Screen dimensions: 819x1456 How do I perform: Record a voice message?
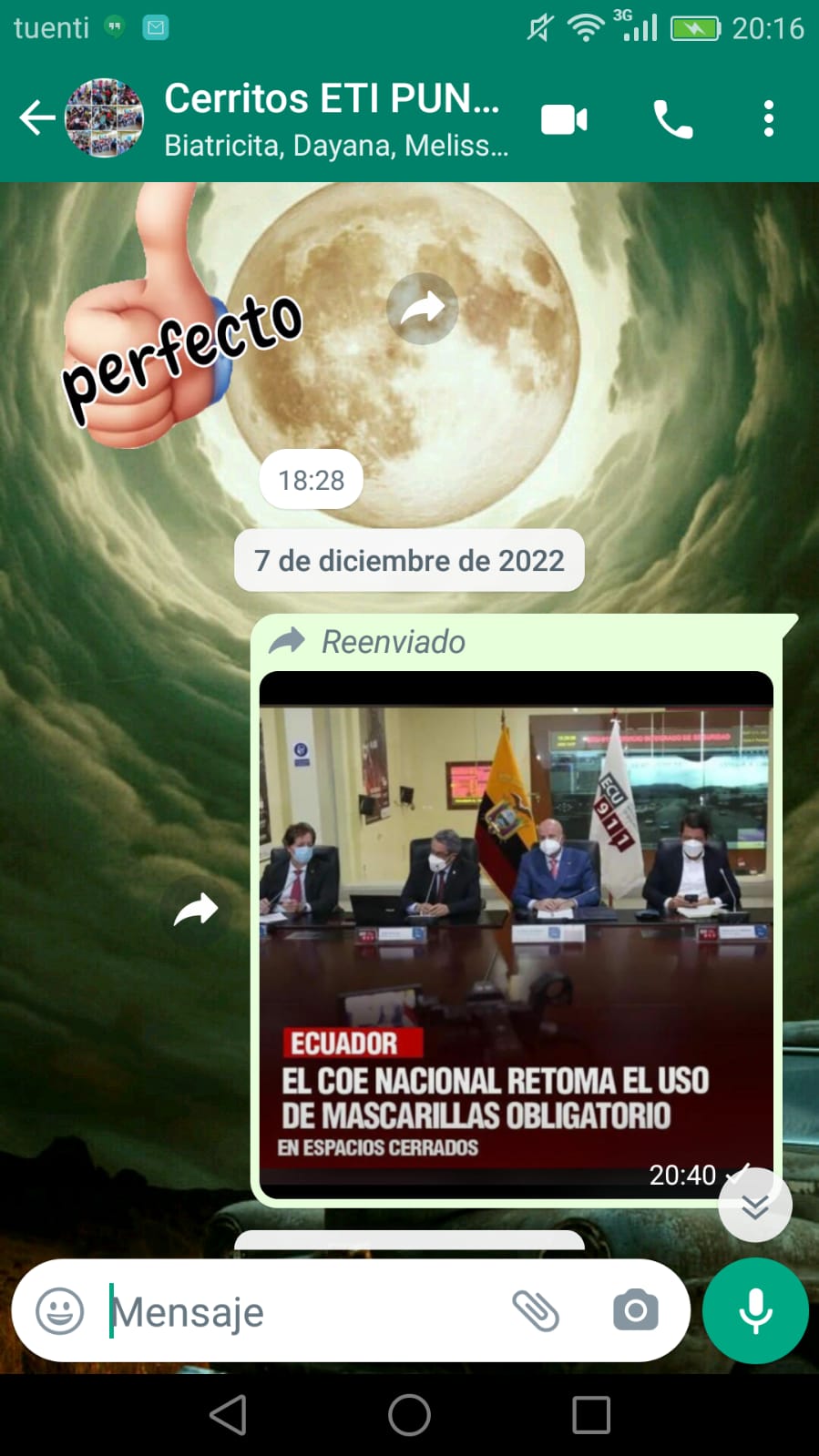pos(755,1311)
